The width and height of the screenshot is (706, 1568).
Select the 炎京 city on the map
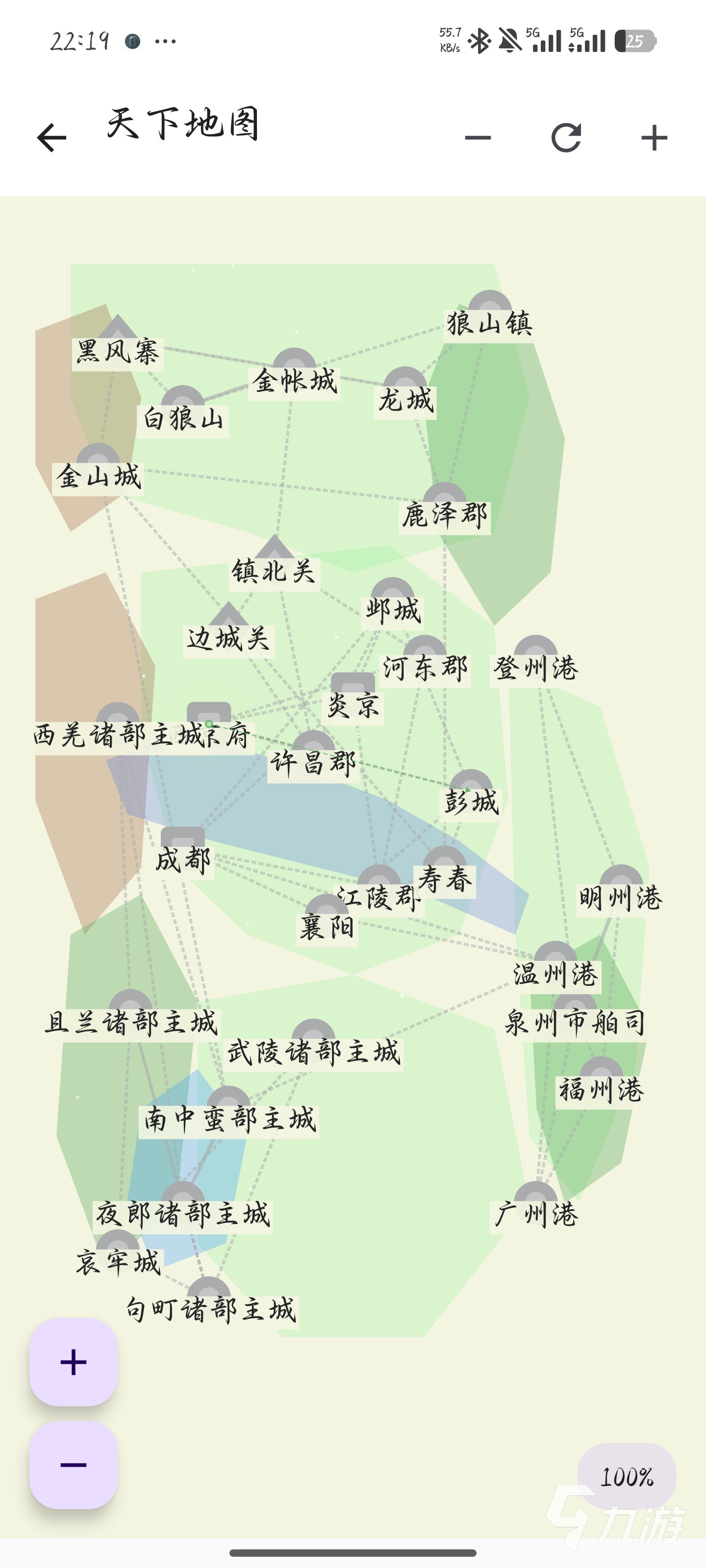353,699
